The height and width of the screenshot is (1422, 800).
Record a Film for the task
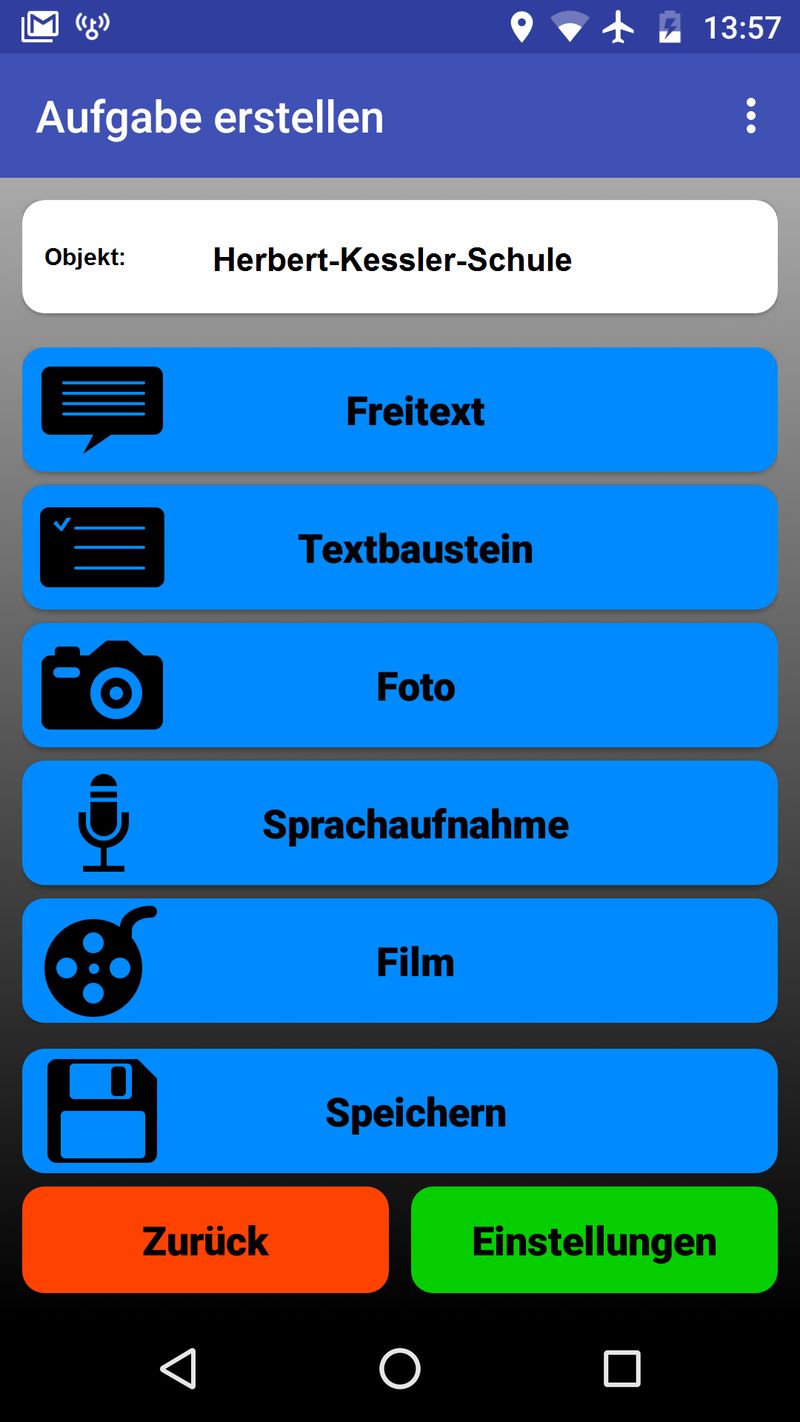(400, 961)
